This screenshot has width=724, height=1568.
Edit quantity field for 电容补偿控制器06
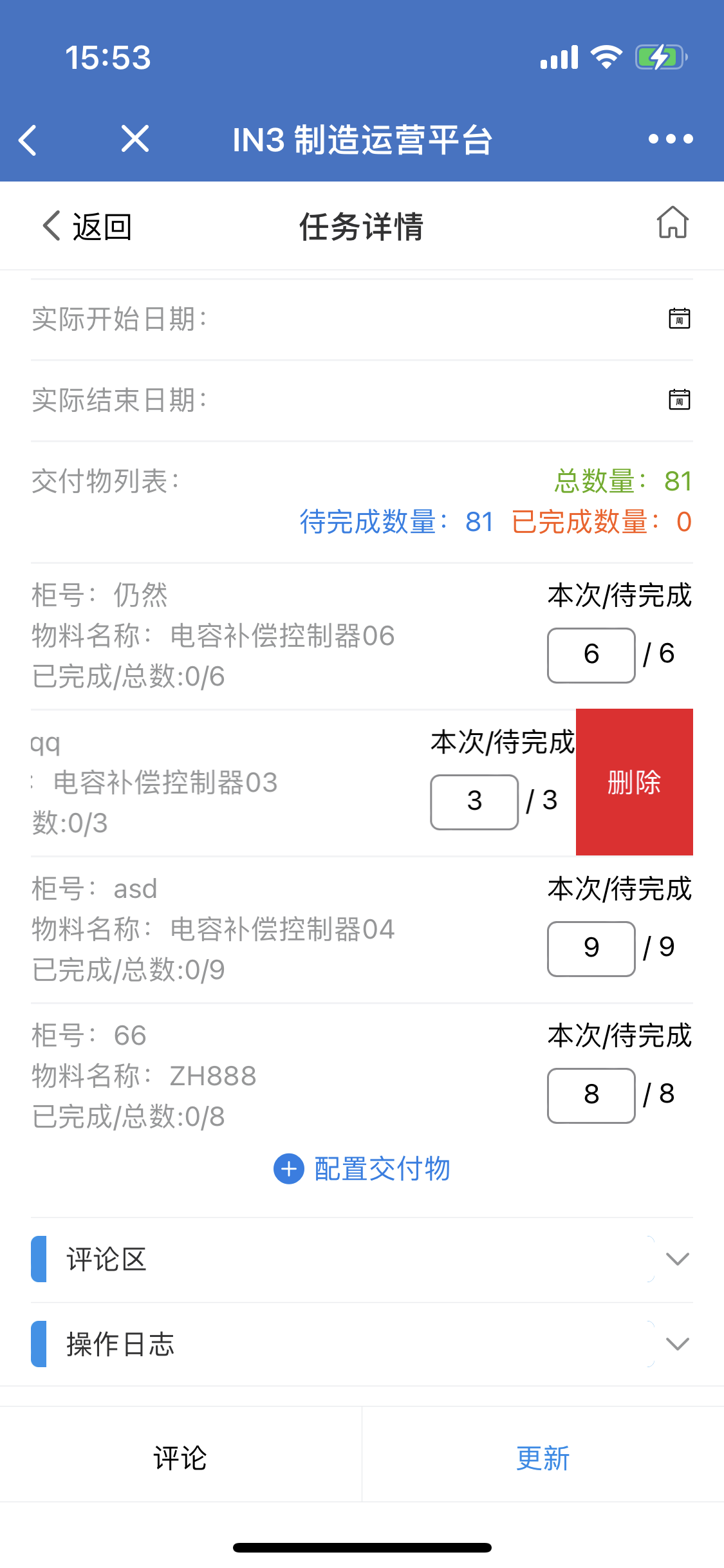[x=591, y=655]
